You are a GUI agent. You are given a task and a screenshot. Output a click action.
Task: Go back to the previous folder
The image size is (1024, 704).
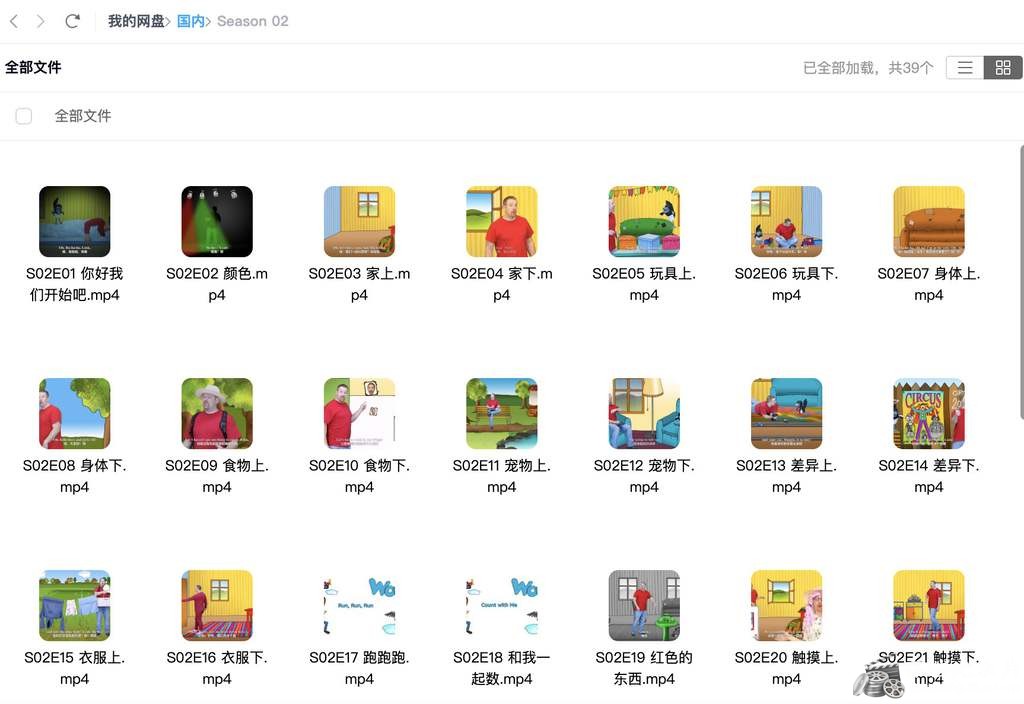[x=14, y=21]
